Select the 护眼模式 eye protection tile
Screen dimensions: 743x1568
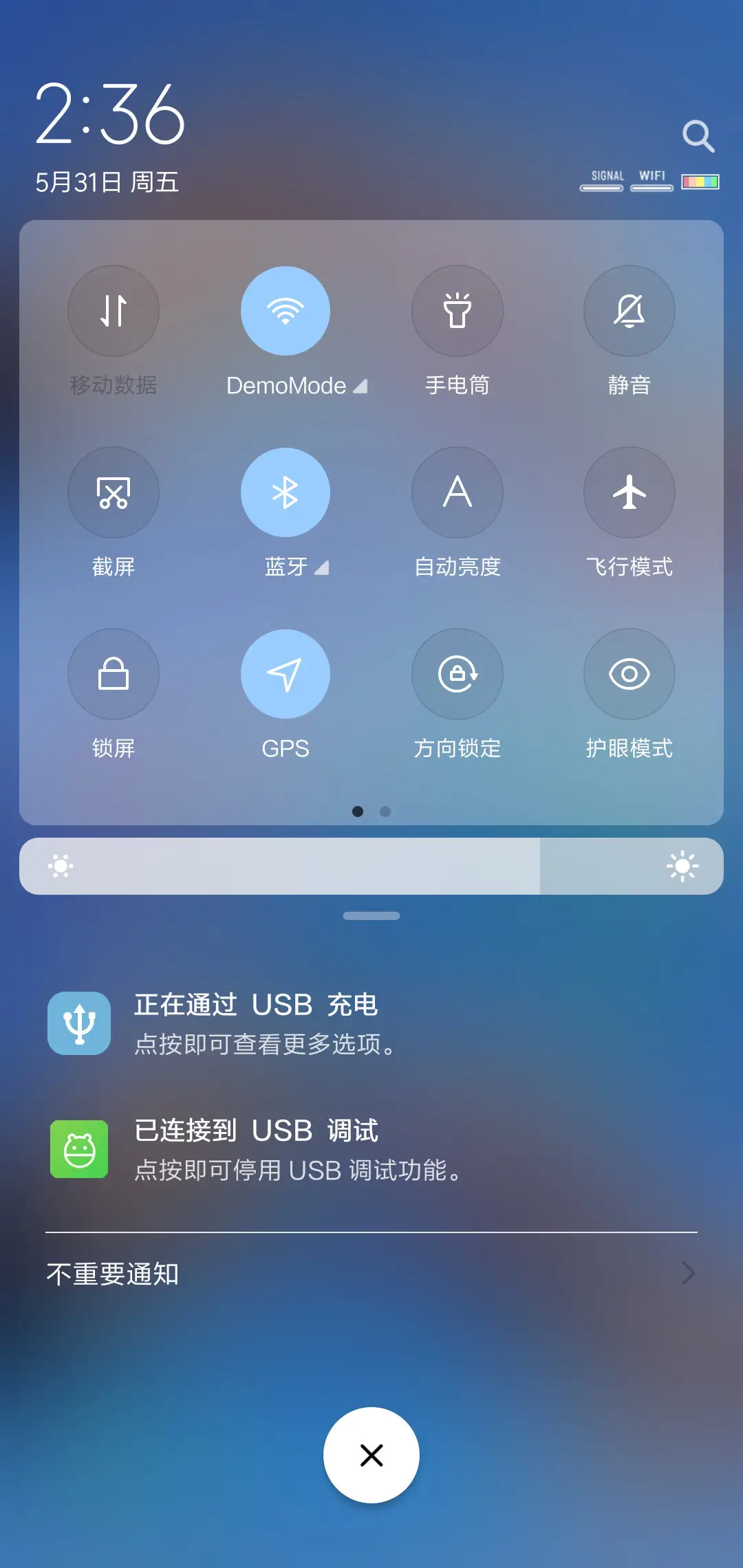[629, 674]
